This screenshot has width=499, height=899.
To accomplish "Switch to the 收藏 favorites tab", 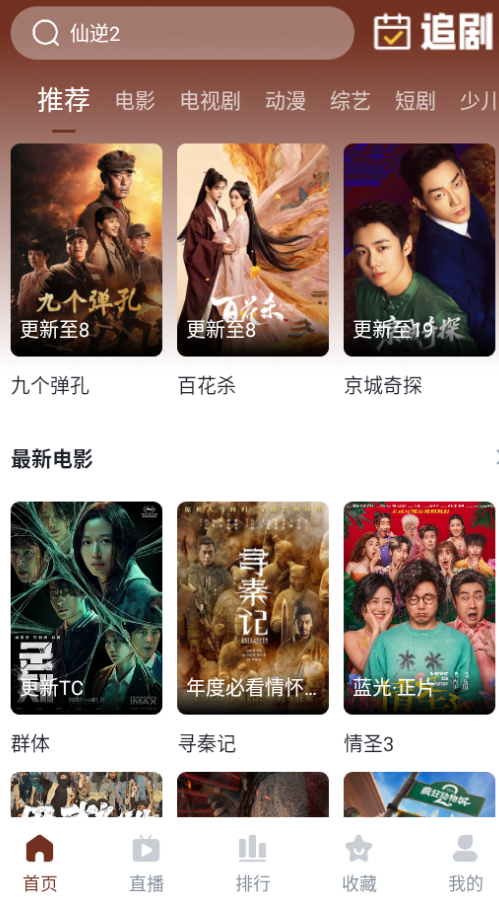I will pos(359,863).
